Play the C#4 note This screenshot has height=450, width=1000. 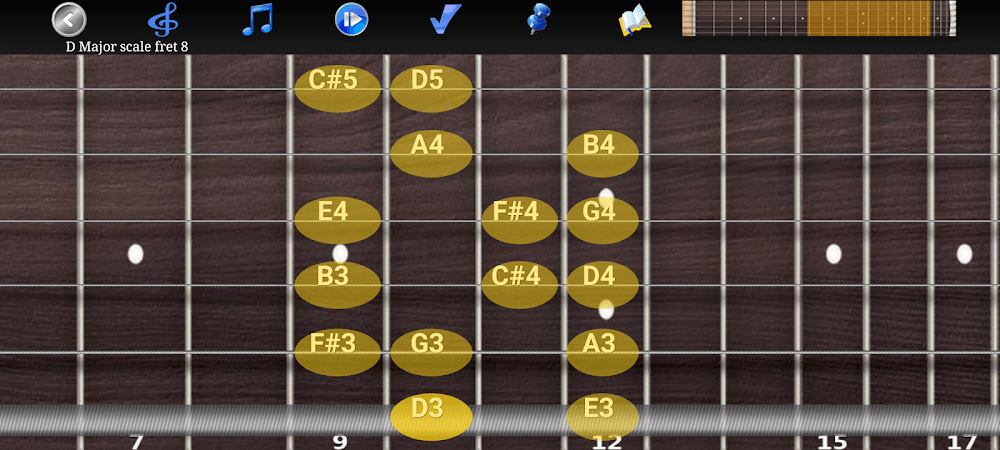tap(519, 284)
